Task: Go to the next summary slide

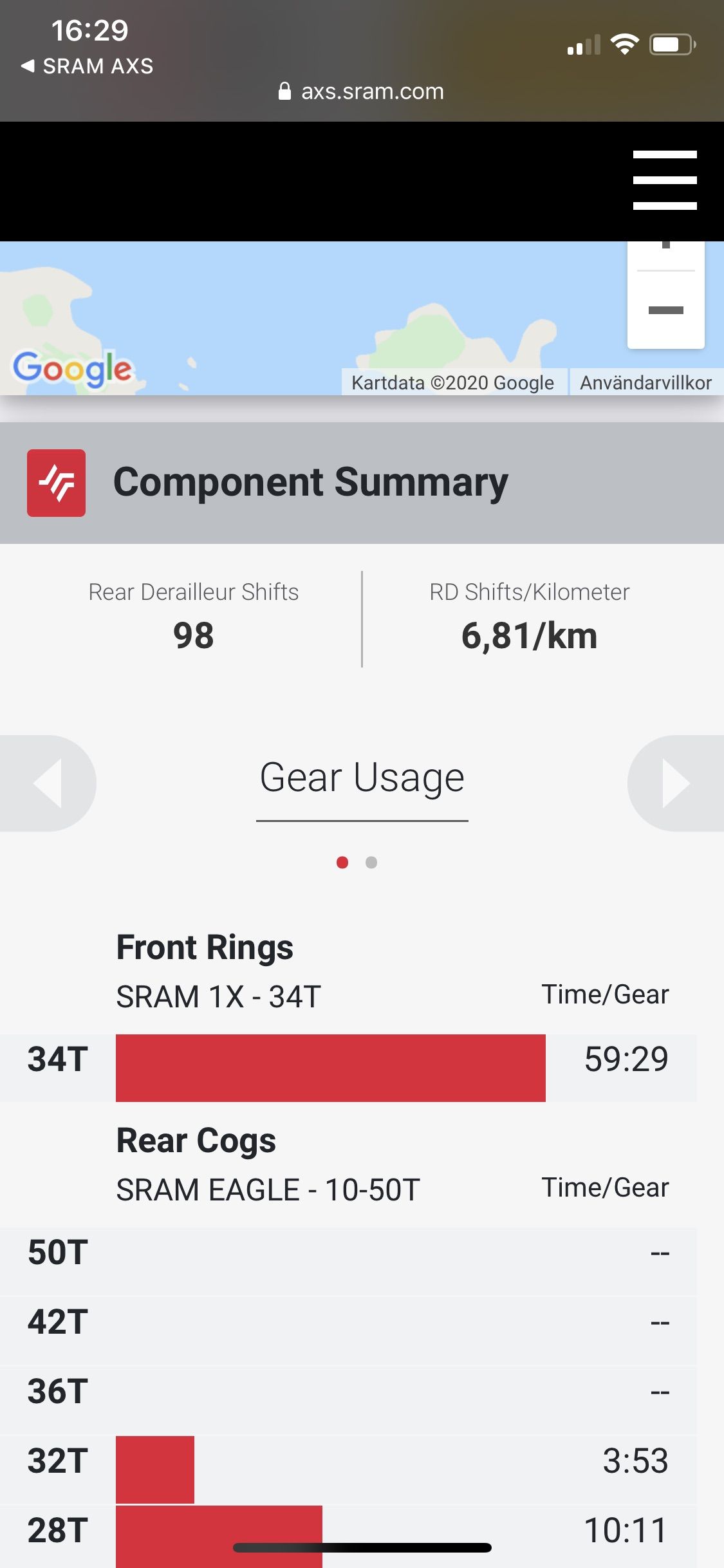Action: (x=677, y=783)
